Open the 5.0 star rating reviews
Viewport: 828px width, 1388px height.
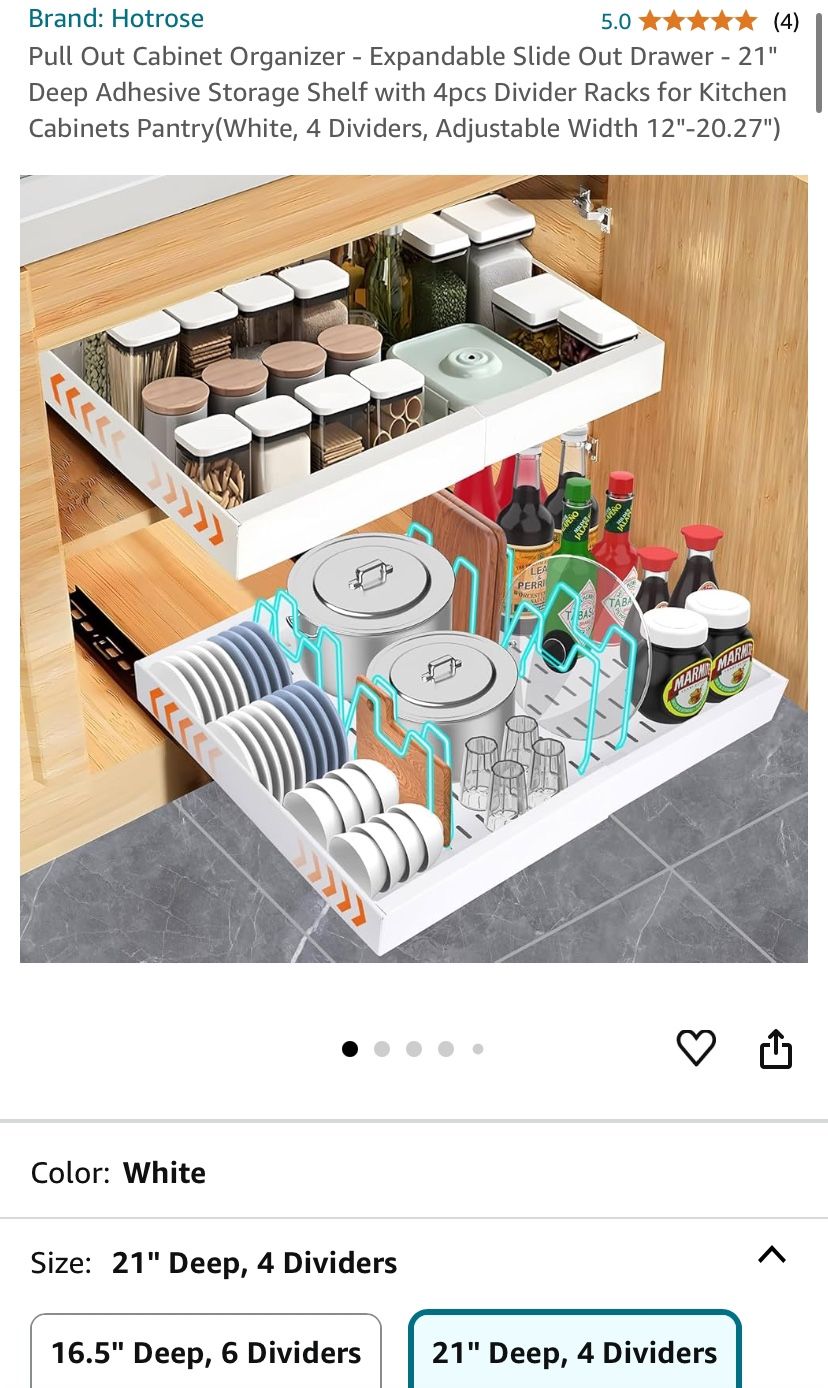(697, 21)
